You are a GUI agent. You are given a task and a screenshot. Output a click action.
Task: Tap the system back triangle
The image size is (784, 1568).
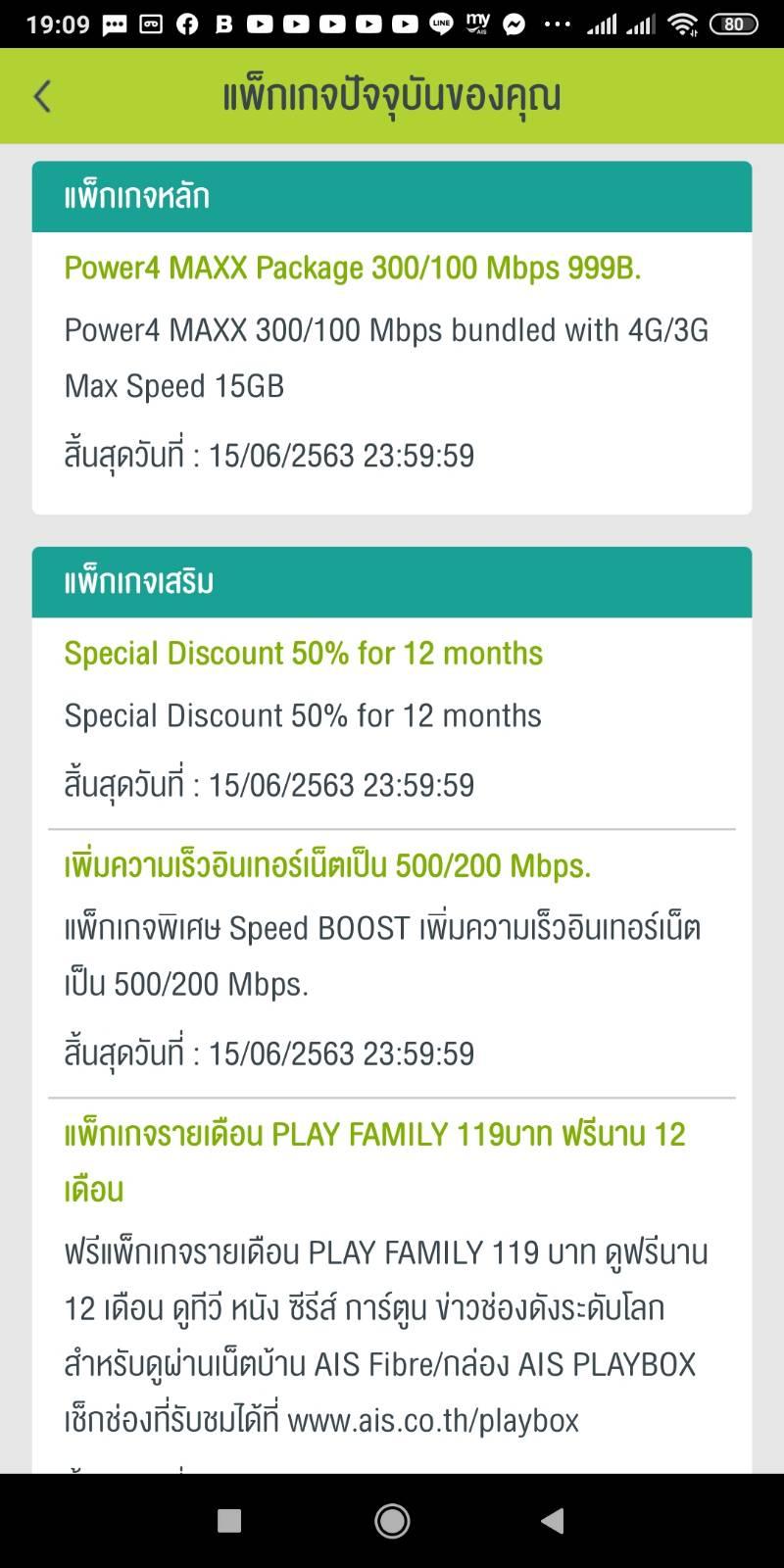click(x=553, y=1520)
